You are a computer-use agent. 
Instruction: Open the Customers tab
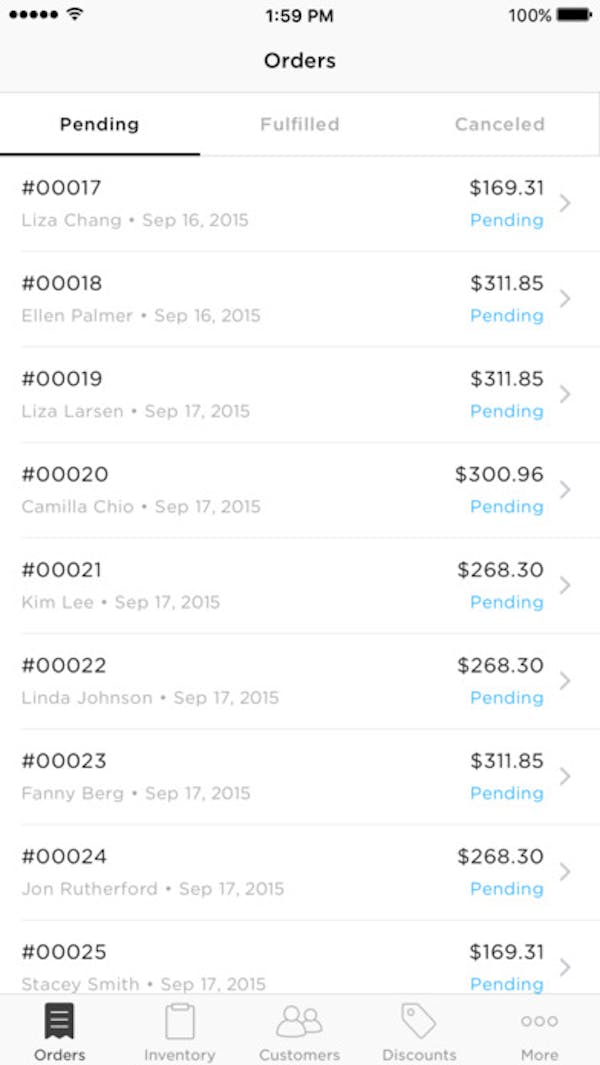point(299,1032)
